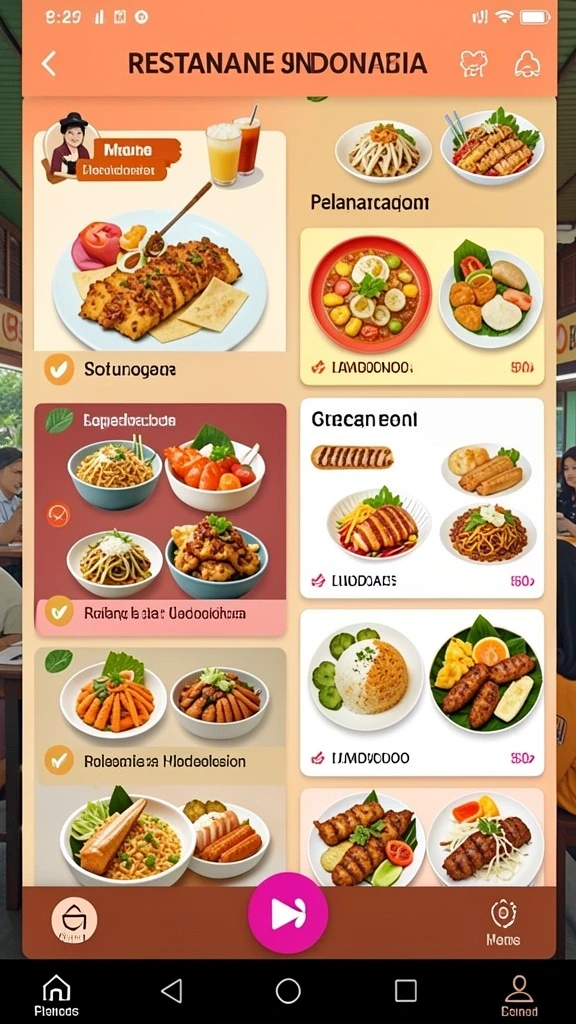Tick the checkbox next to Sotunogaaa
Viewport: 576px width, 1024px height.
(x=59, y=370)
